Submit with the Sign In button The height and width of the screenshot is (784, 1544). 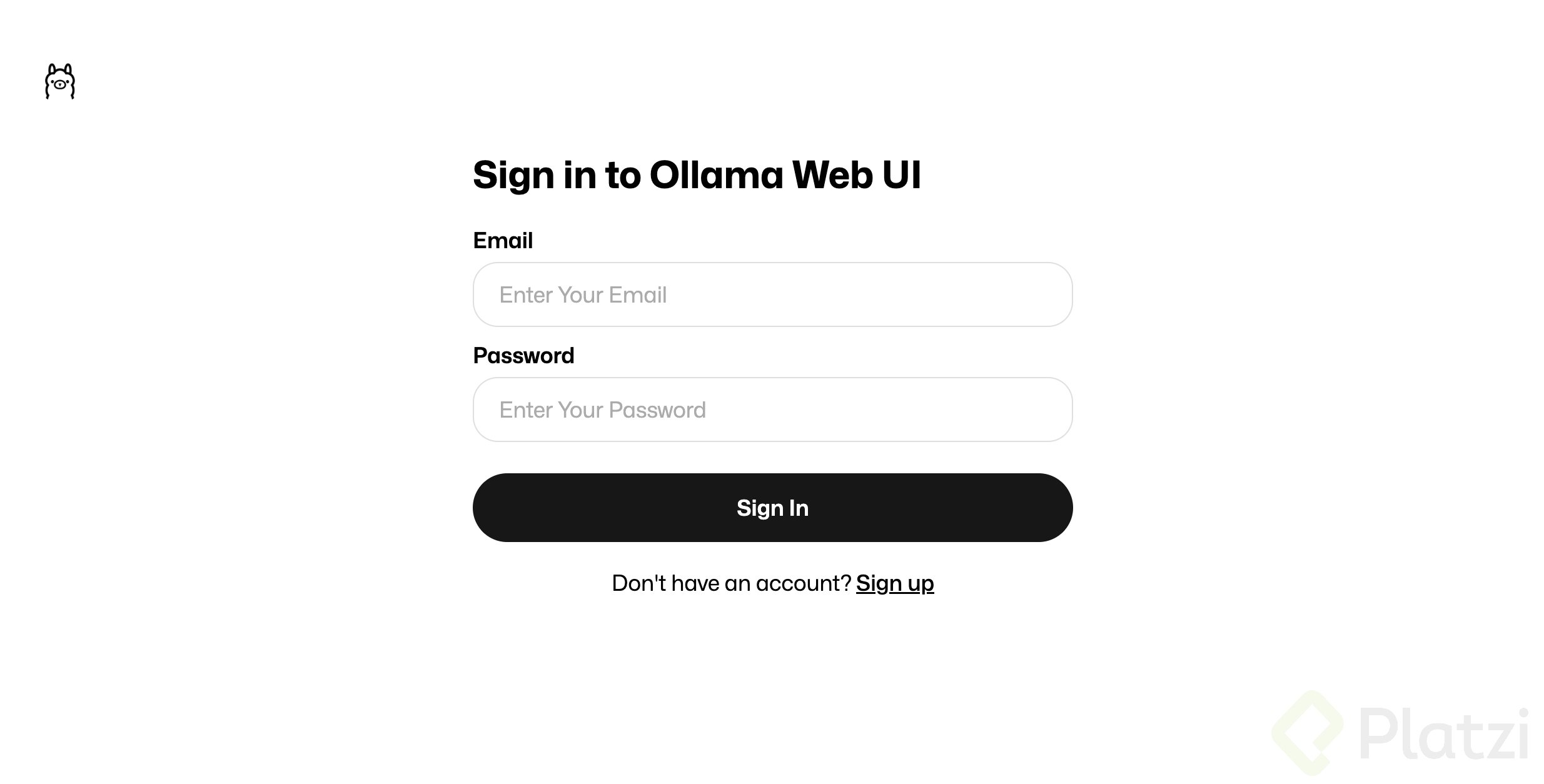(772, 508)
